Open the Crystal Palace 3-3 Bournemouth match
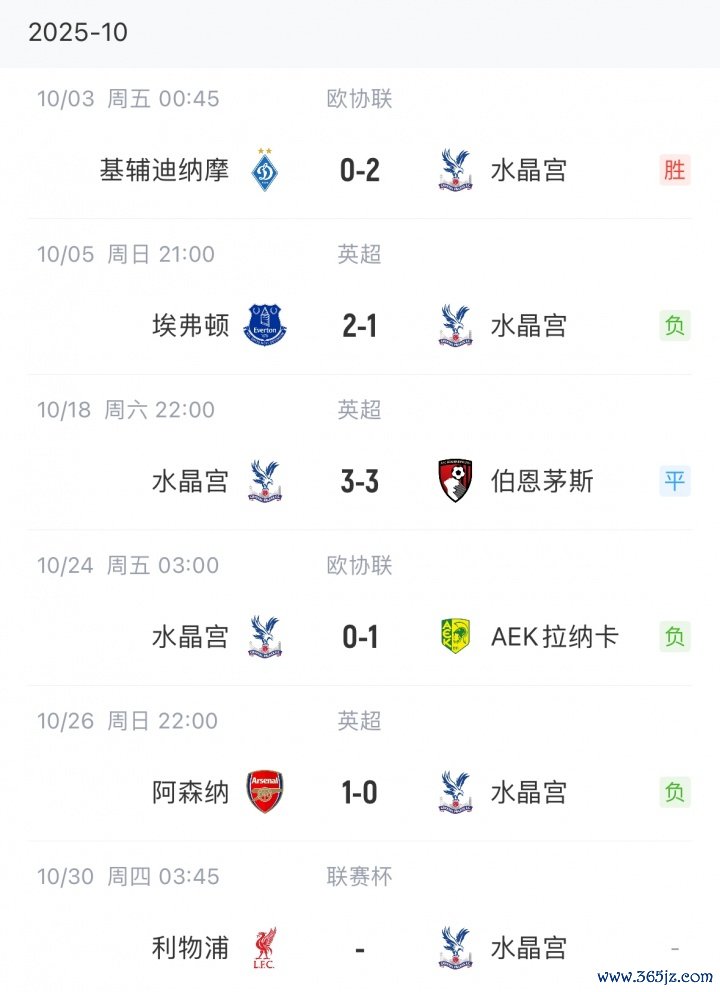Image resolution: width=720 pixels, height=992 pixels. 359,481
